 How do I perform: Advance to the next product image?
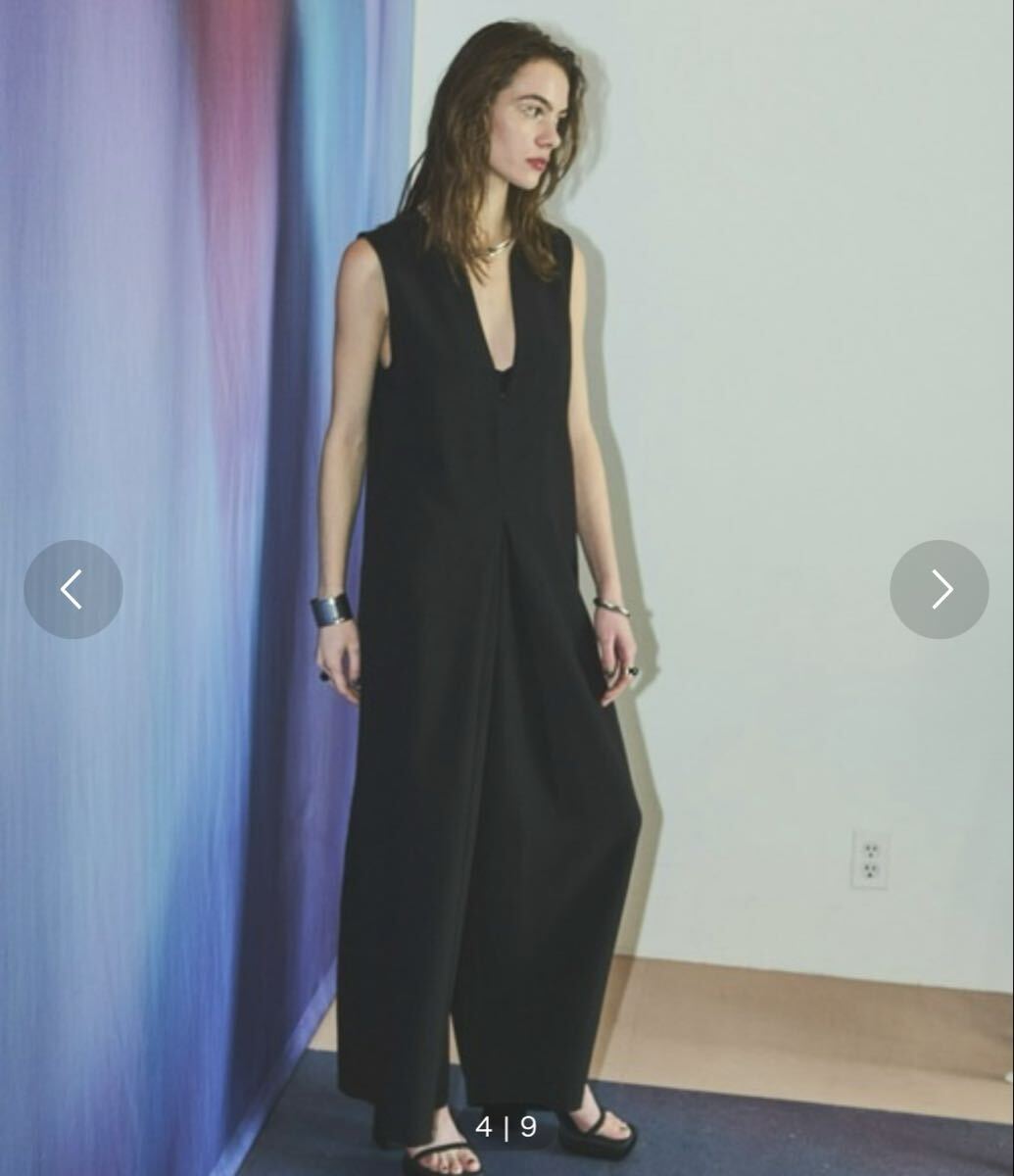tap(939, 589)
